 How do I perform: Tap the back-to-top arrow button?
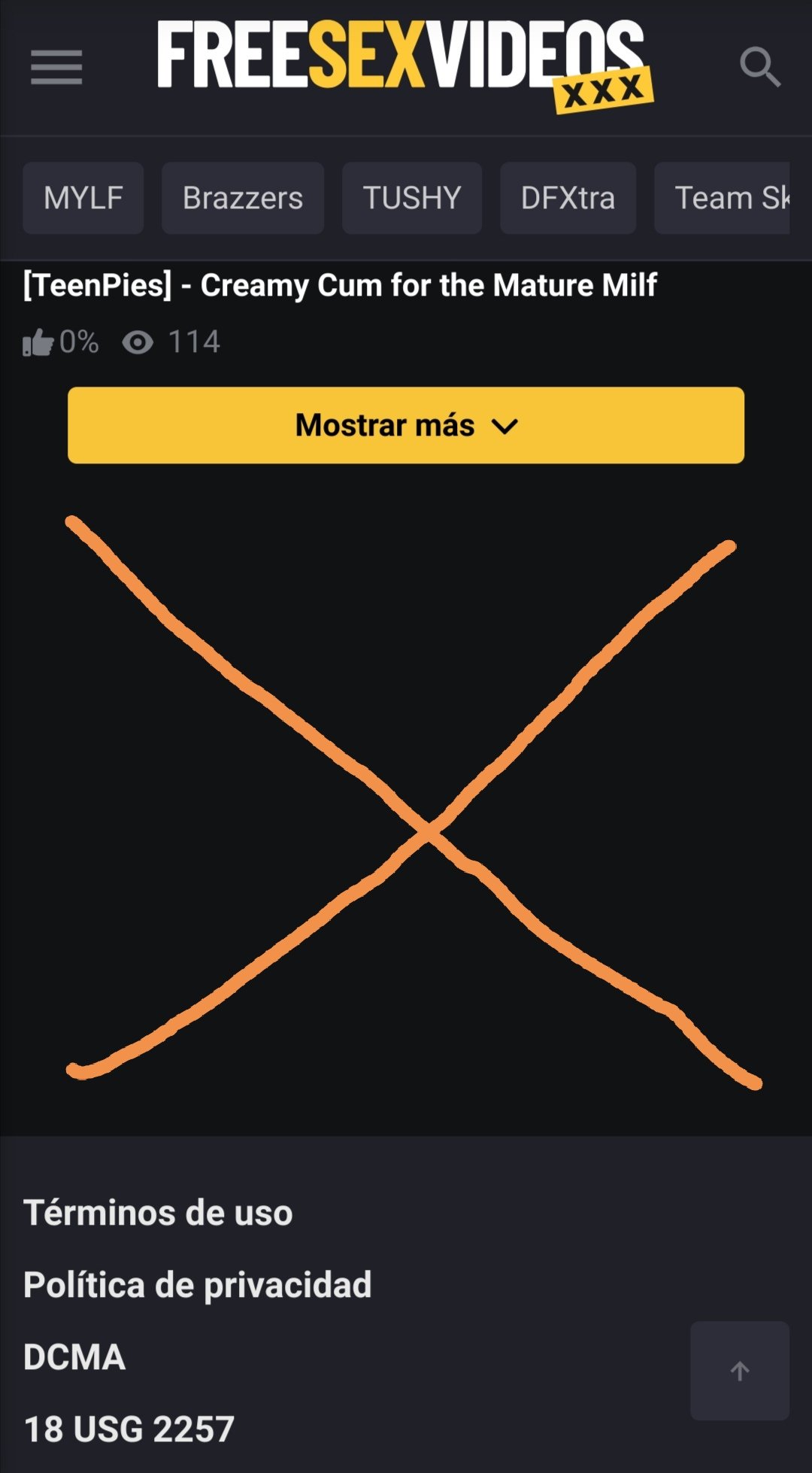(740, 1371)
